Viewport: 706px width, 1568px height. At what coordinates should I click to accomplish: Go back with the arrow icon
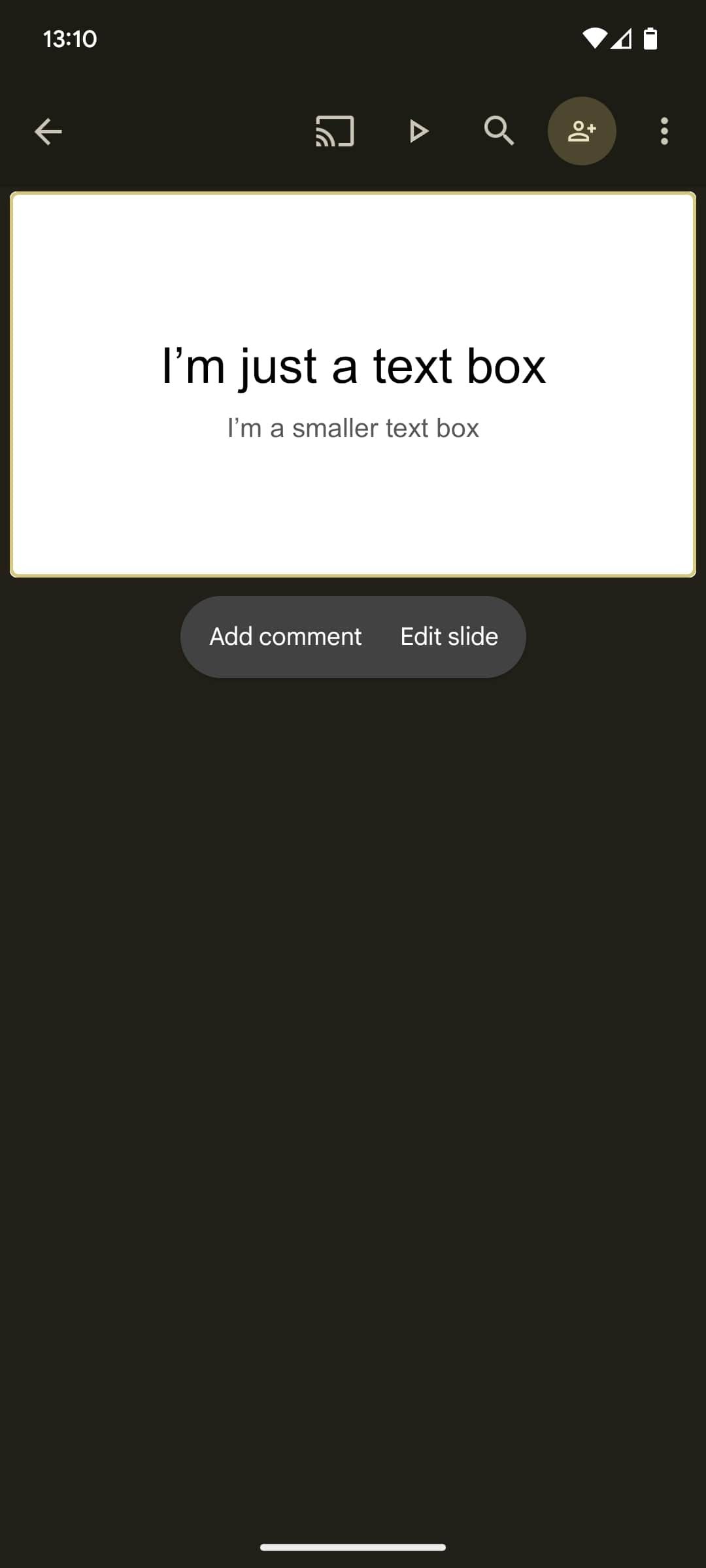coord(48,131)
